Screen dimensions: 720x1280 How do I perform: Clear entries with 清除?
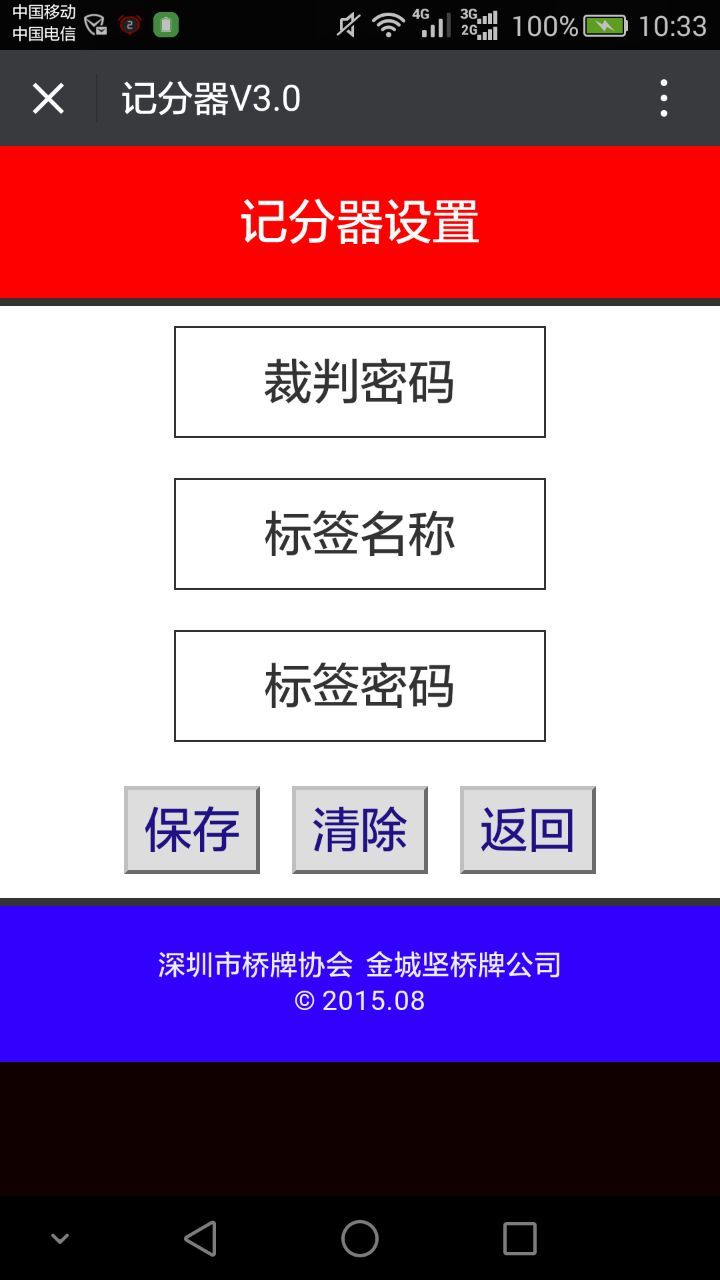click(x=360, y=830)
